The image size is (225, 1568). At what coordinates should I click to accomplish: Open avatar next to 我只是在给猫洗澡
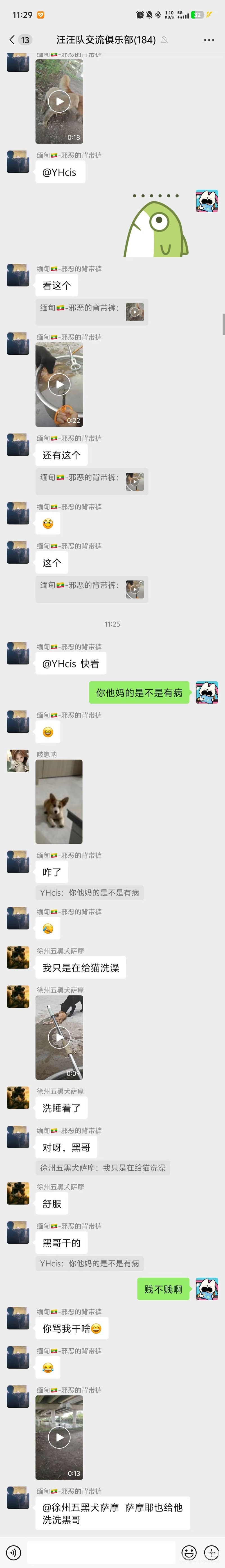point(18,957)
